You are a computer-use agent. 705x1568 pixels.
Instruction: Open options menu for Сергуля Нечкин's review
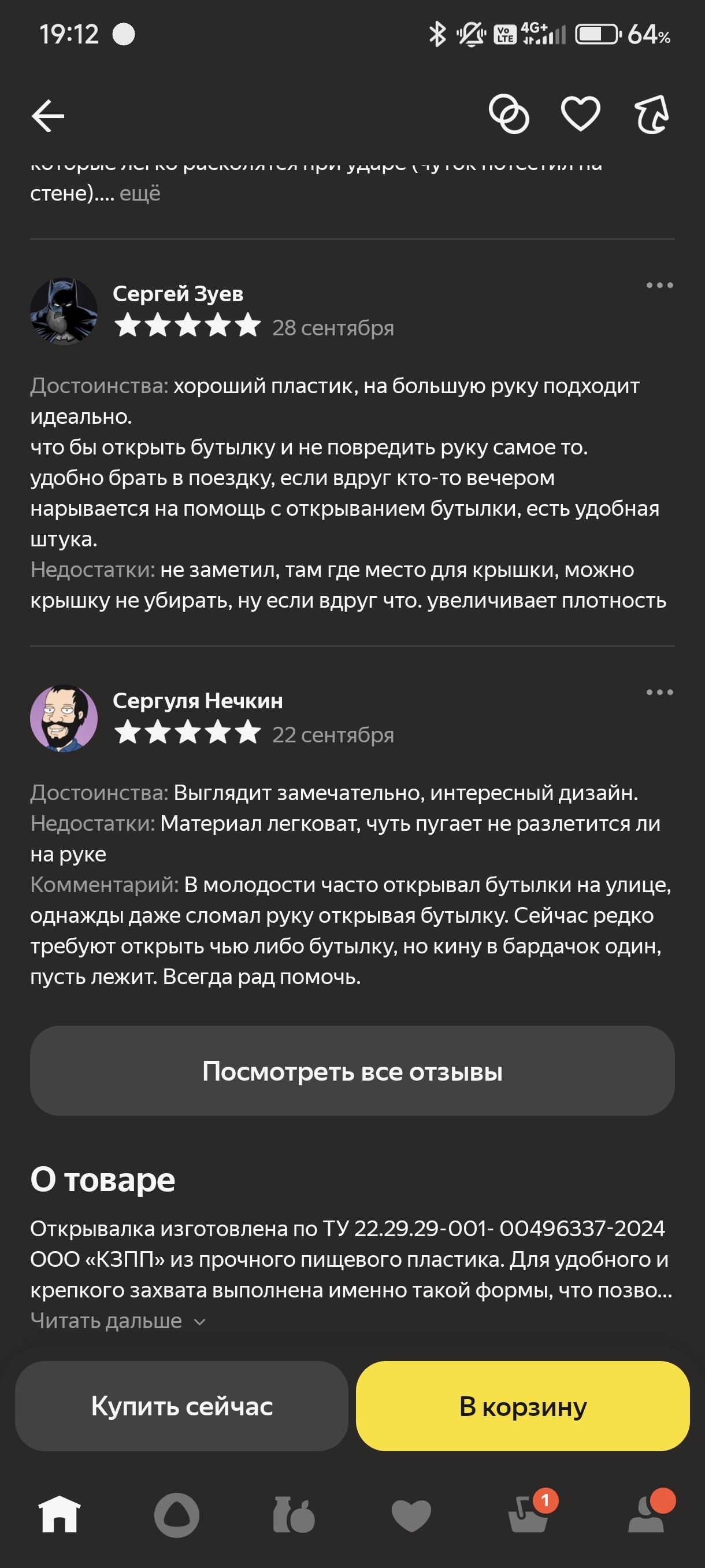coord(659,692)
